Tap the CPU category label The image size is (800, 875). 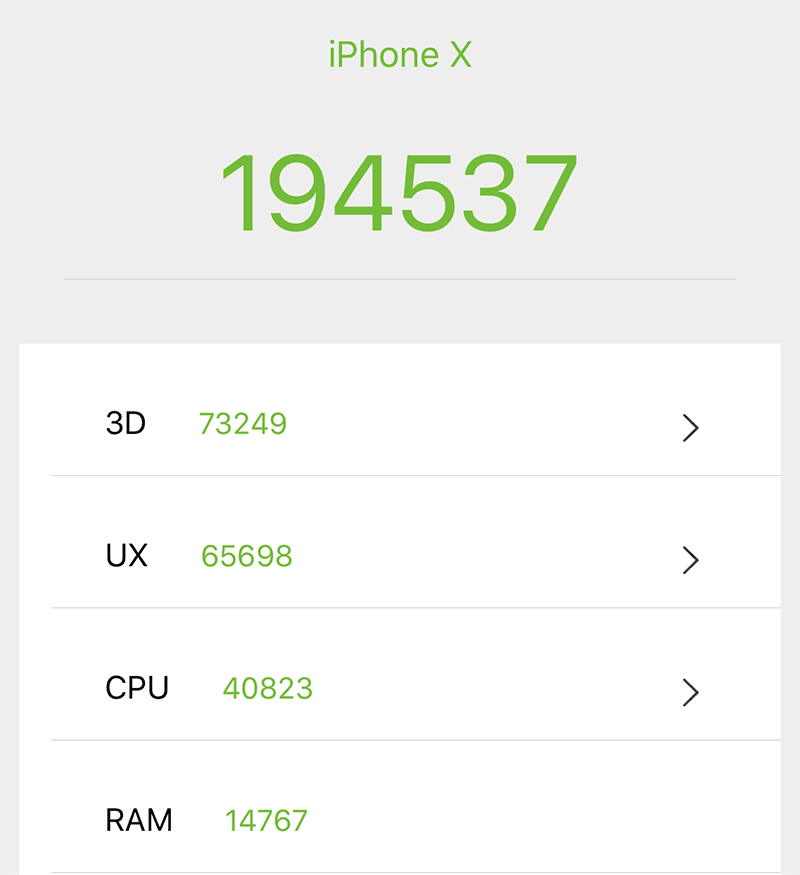pyautogui.click(x=138, y=688)
